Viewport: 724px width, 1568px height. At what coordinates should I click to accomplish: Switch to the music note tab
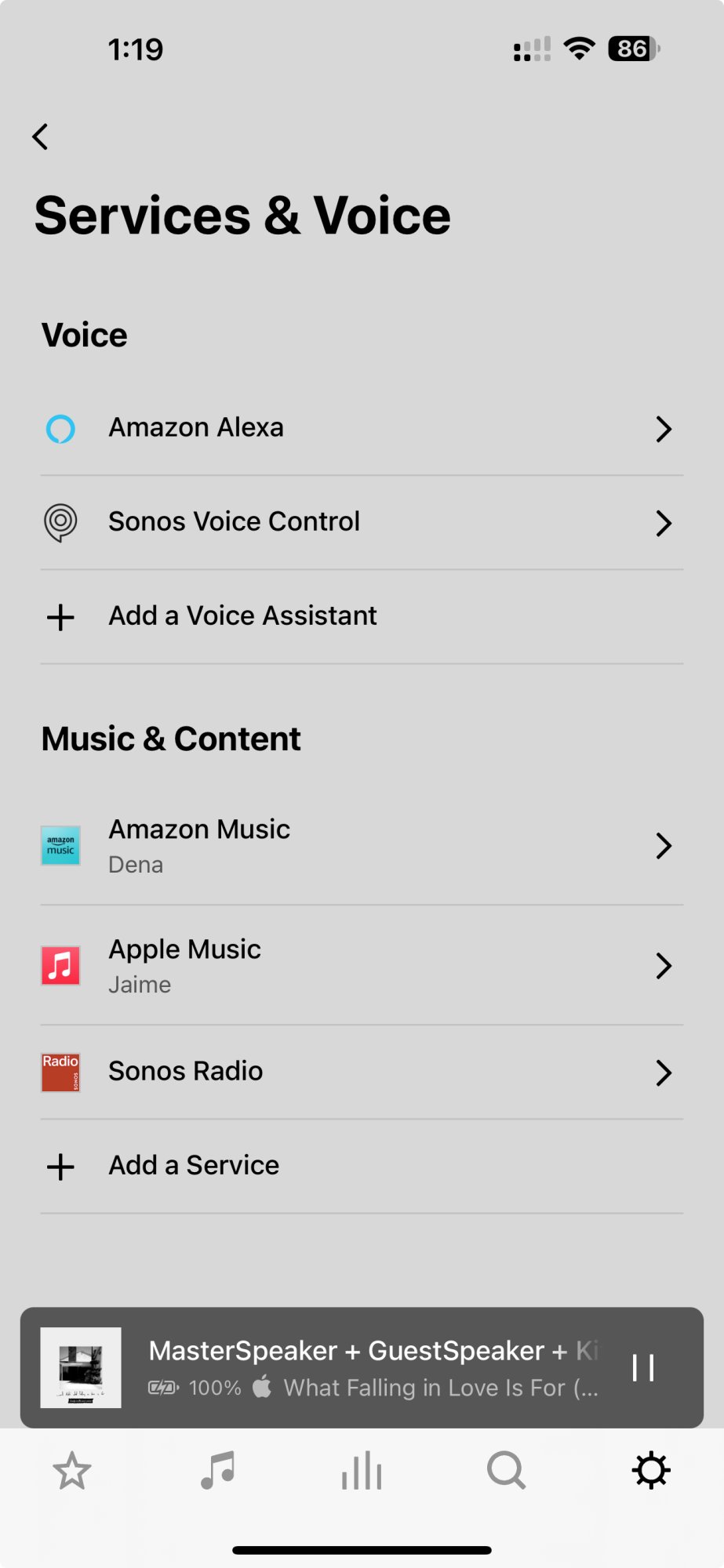tap(217, 1471)
